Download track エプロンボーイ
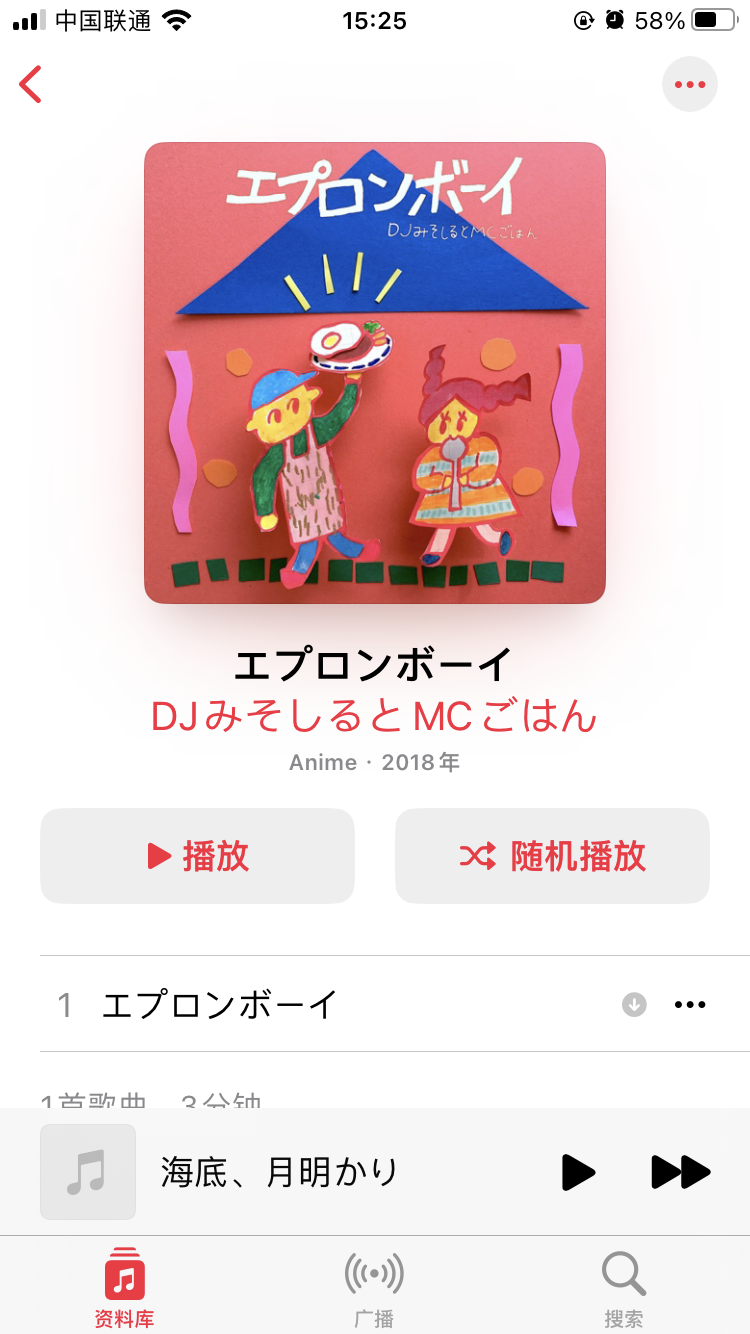Image resolution: width=750 pixels, height=1334 pixels. coord(634,1005)
